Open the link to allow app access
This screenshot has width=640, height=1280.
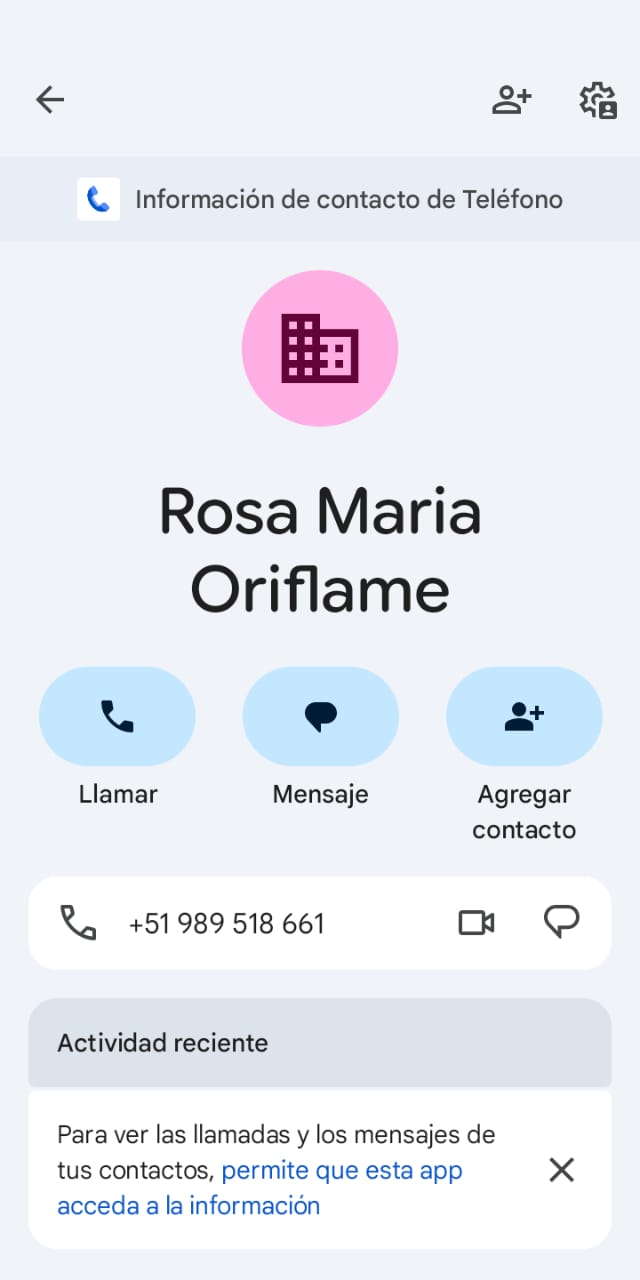(340, 1171)
